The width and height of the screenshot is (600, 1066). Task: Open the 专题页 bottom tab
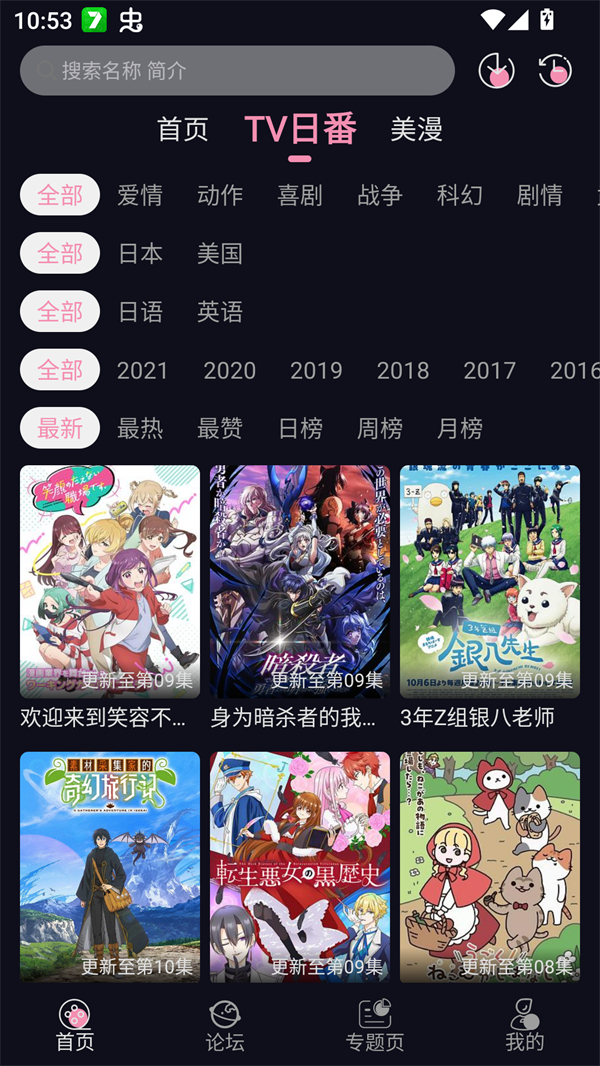[x=375, y=1026]
